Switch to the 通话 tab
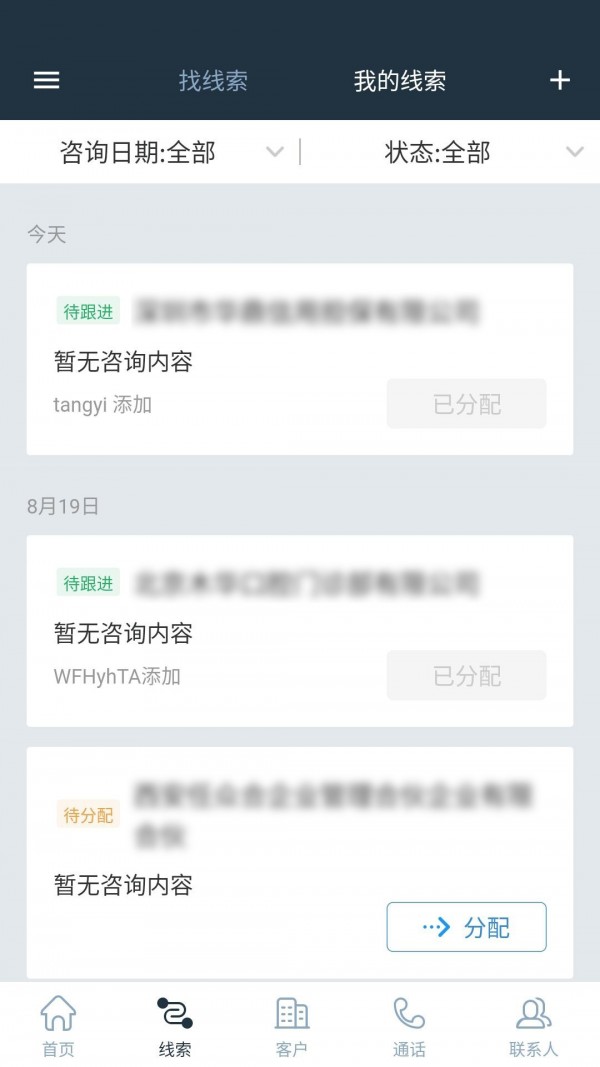 point(409,1026)
